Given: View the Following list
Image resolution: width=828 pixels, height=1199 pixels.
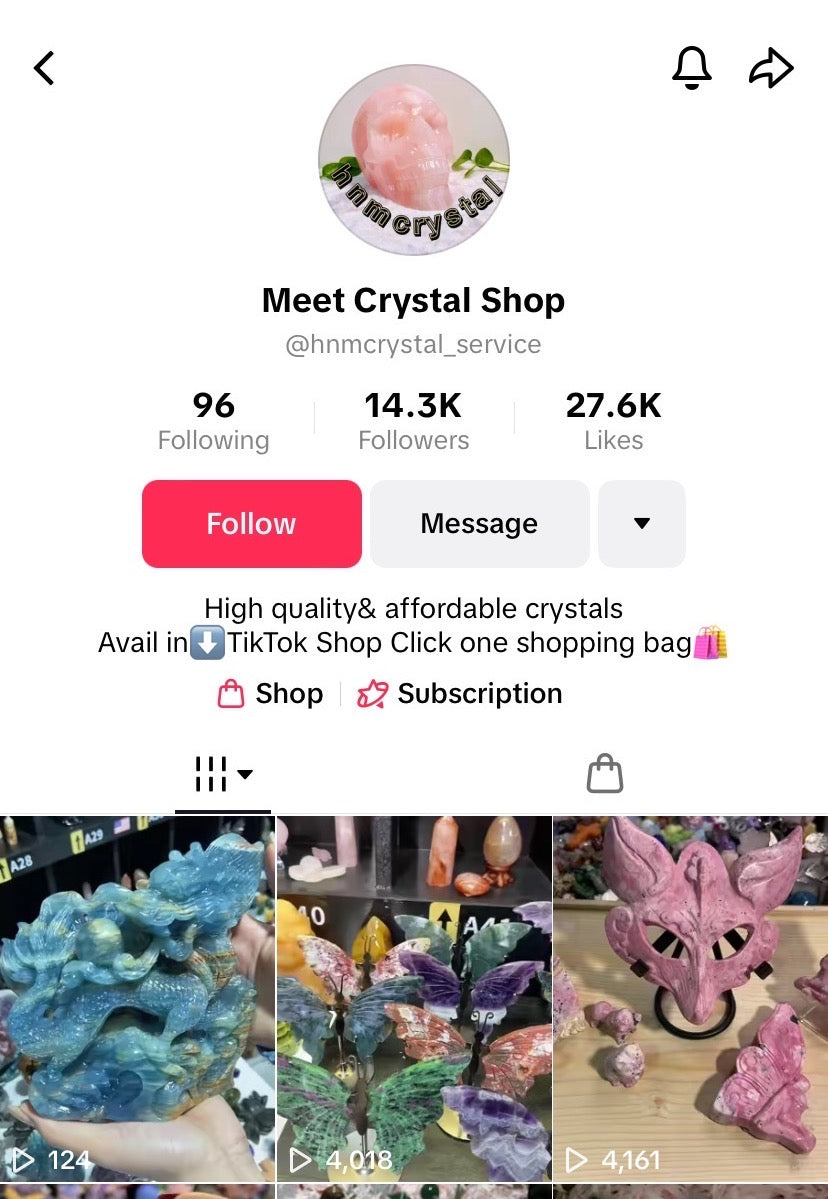Looking at the screenshot, I should tap(213, 422).
